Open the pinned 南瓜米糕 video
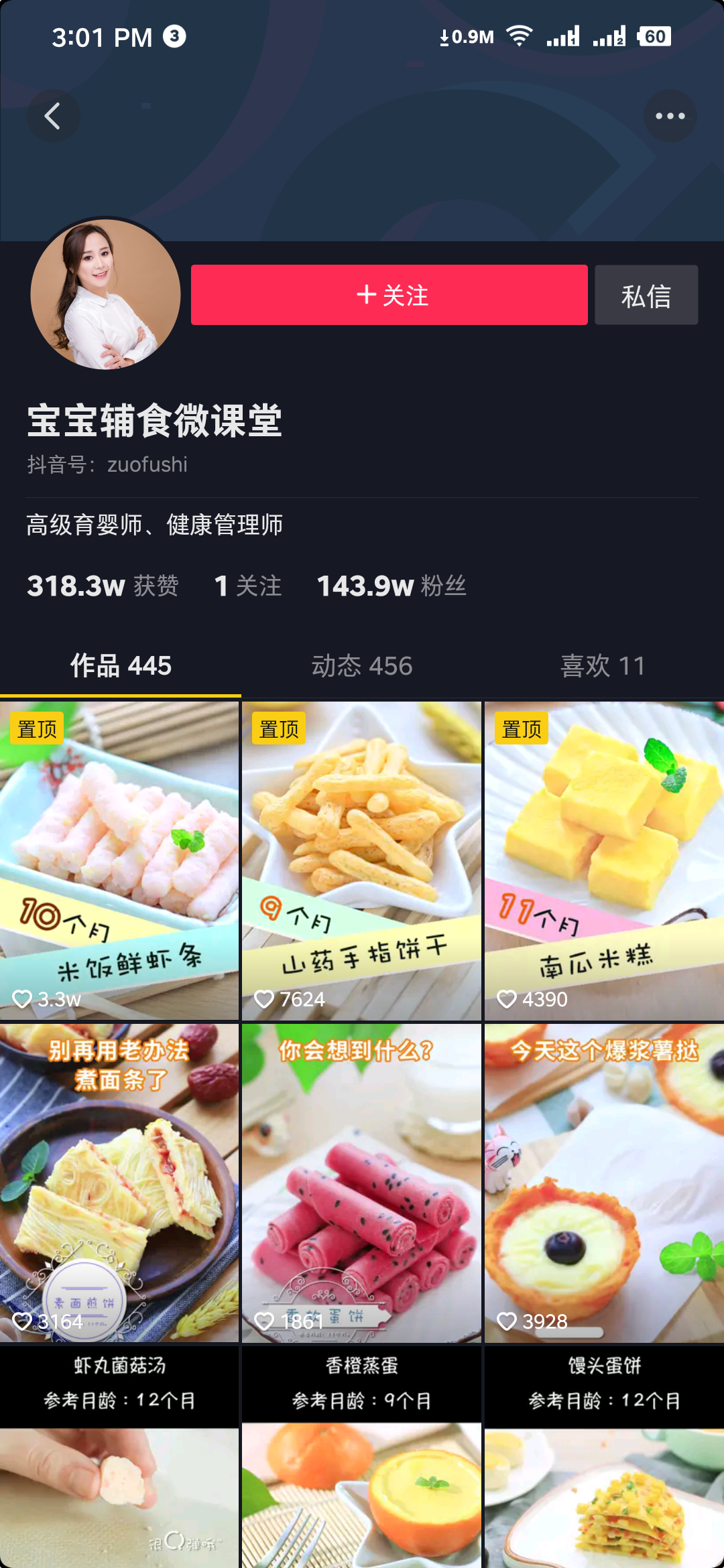Viewport: 724px width, 1568px height. click(604, 861)
